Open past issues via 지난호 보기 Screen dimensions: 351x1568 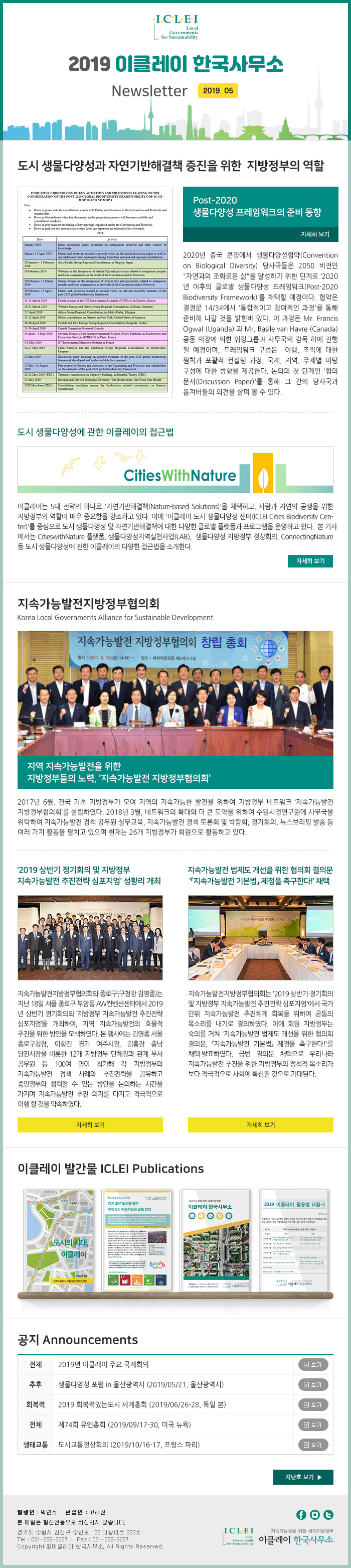click(303, 1477)
